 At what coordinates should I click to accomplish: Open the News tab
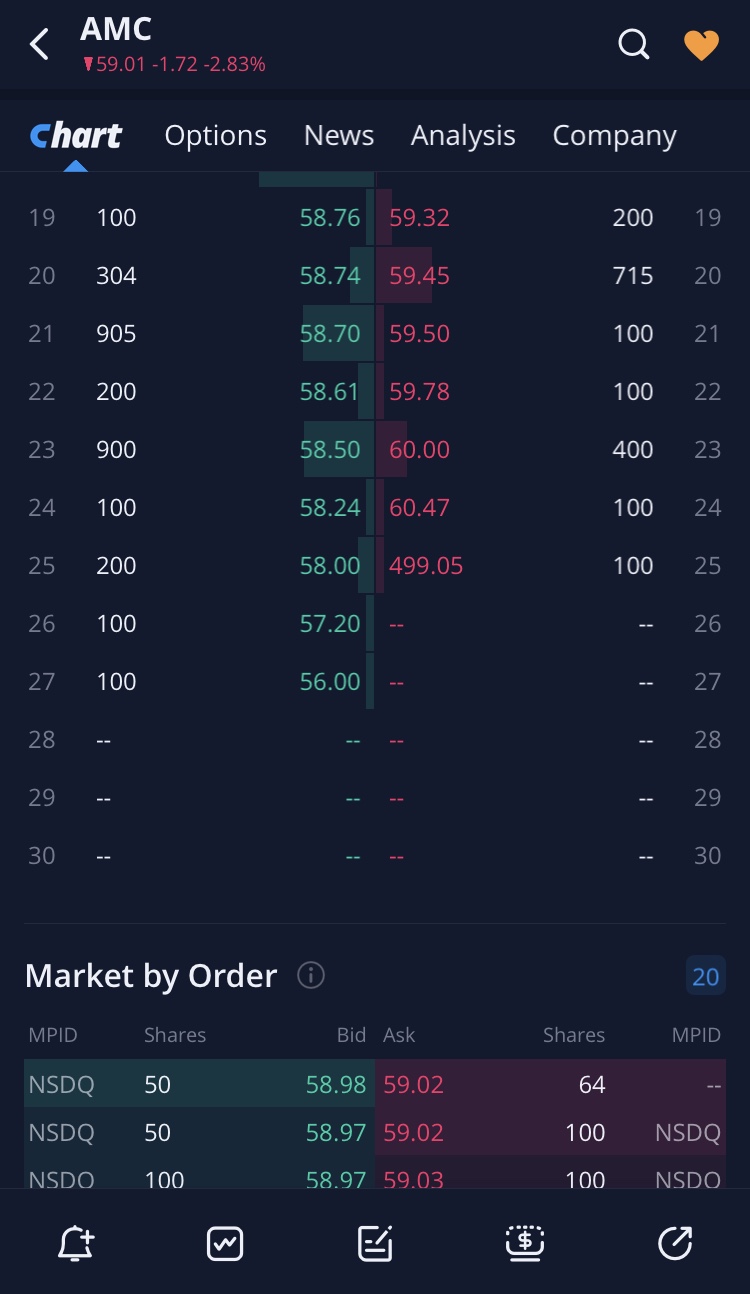point(339,136)
